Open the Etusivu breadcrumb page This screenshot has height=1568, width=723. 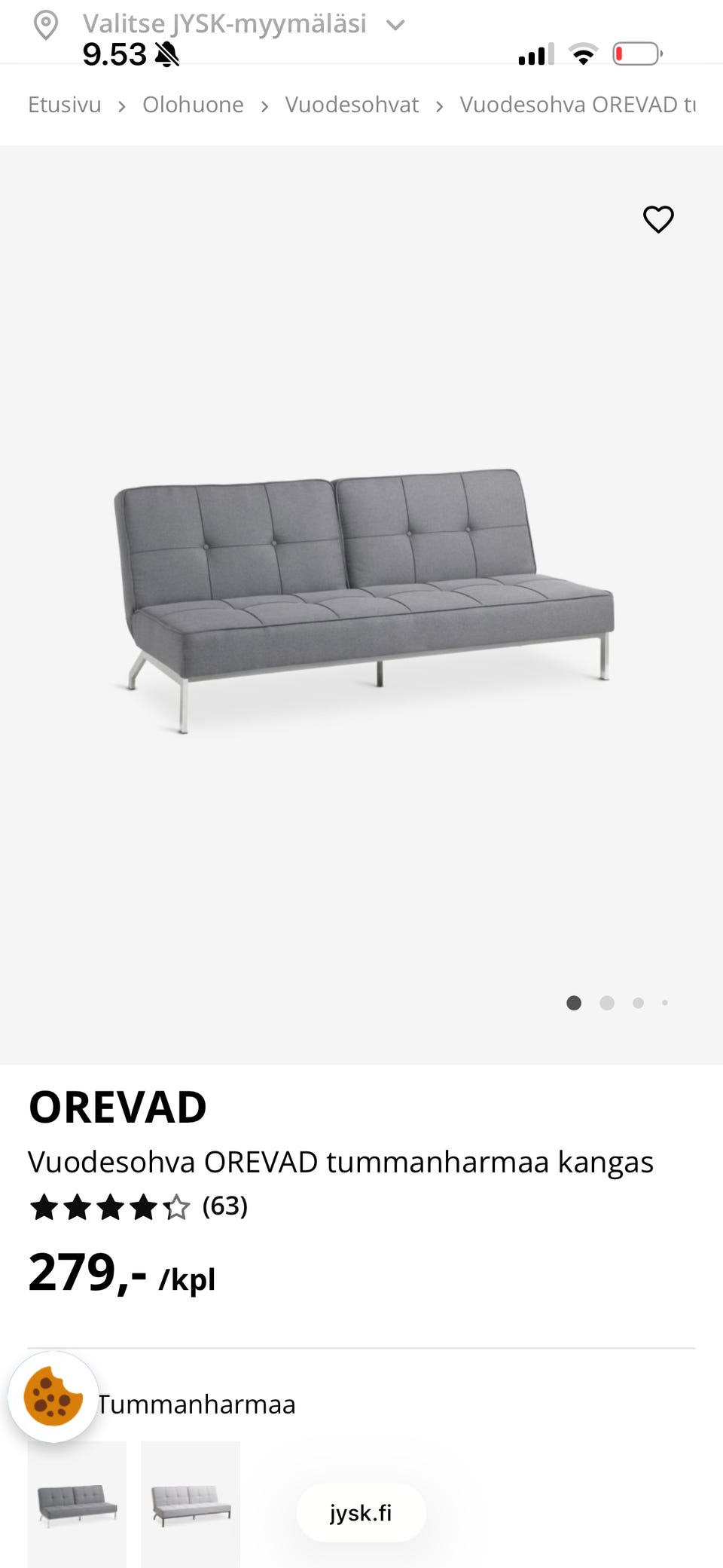[x=64, y=105]
